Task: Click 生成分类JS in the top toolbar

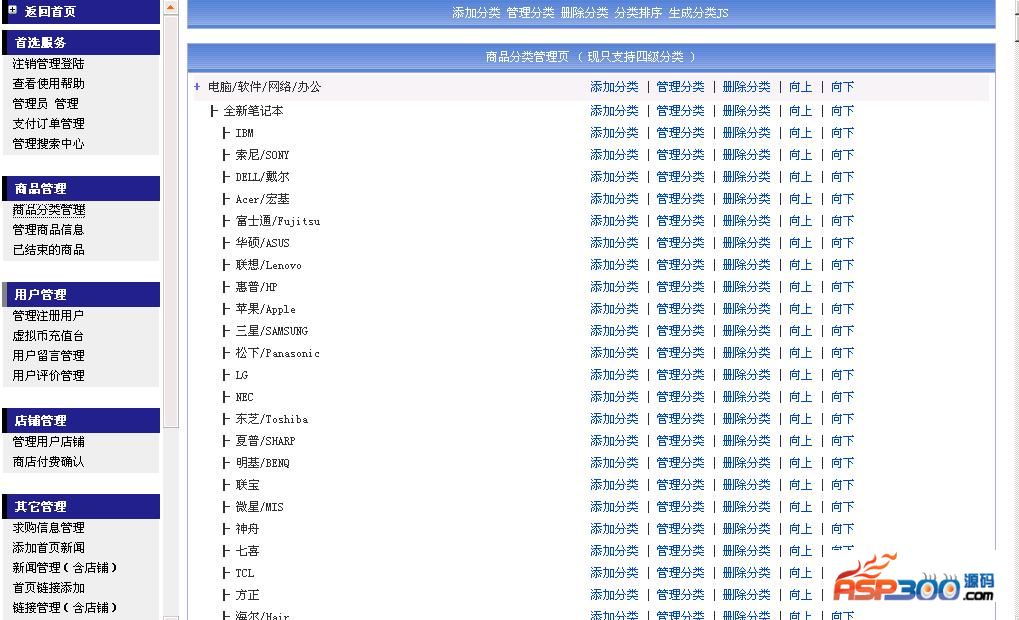Action: [698, 13]
